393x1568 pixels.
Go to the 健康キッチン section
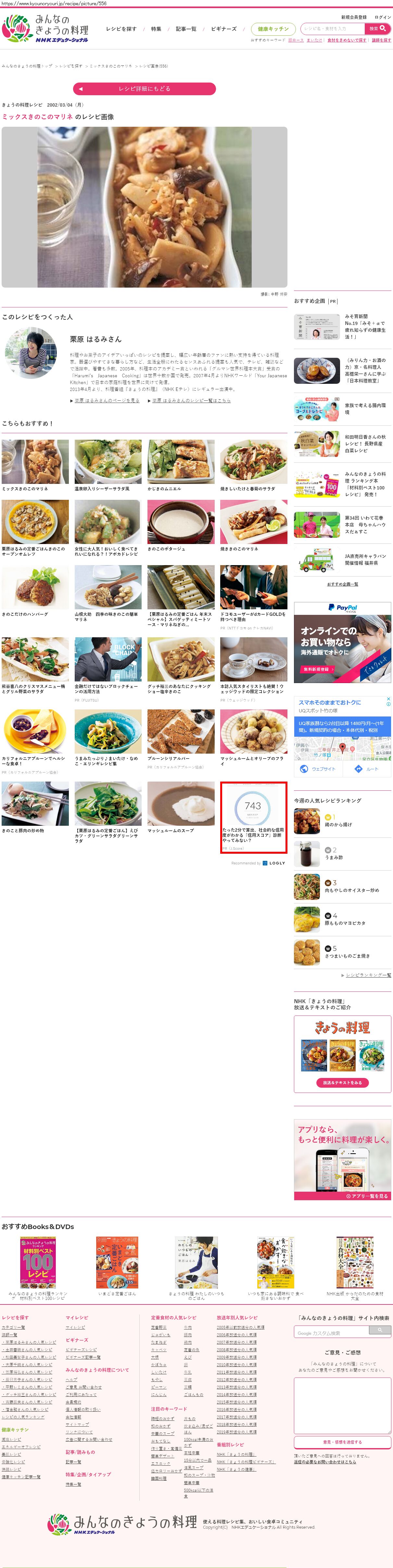273,29
